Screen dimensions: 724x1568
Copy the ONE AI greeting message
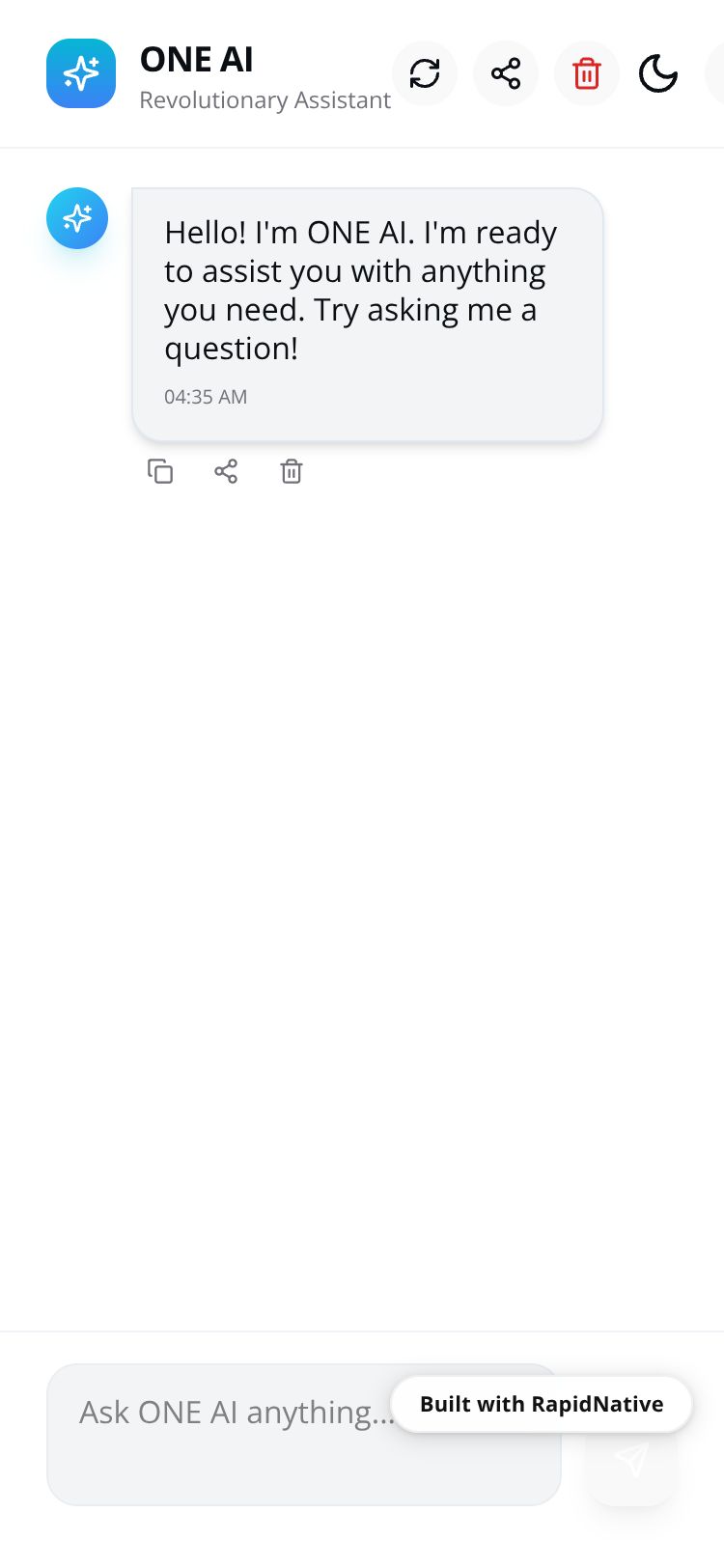coord(160,471)
